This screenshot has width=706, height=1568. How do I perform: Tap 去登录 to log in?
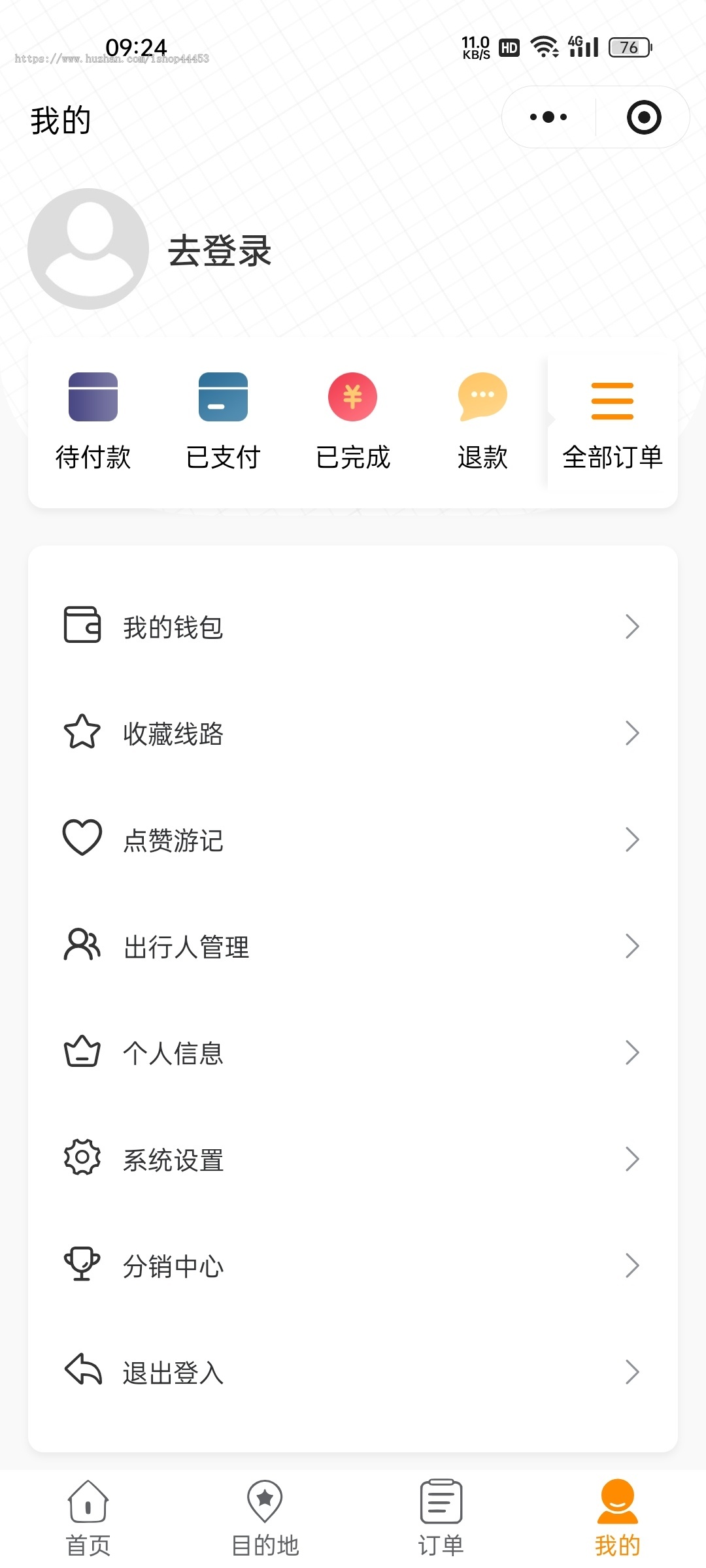220,252
